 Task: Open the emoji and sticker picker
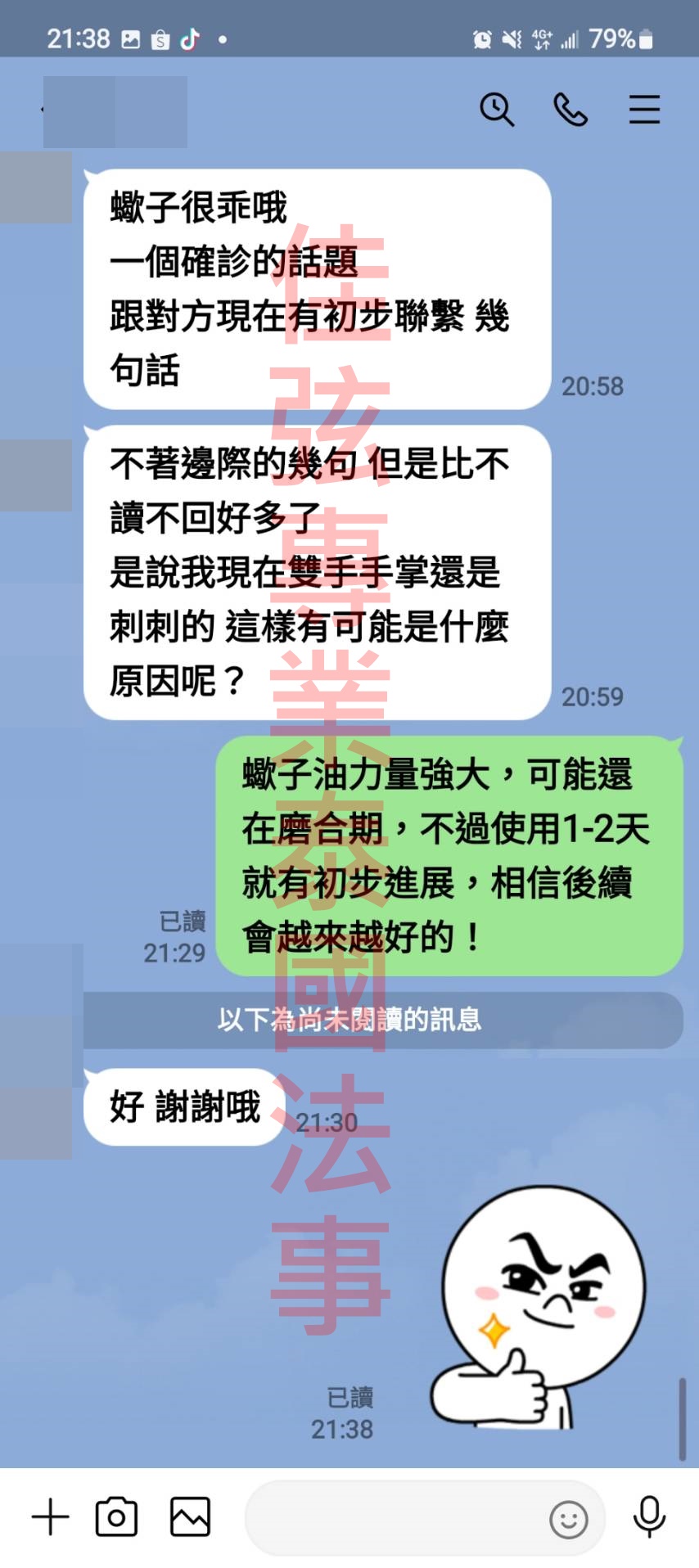coord(568,1520)
